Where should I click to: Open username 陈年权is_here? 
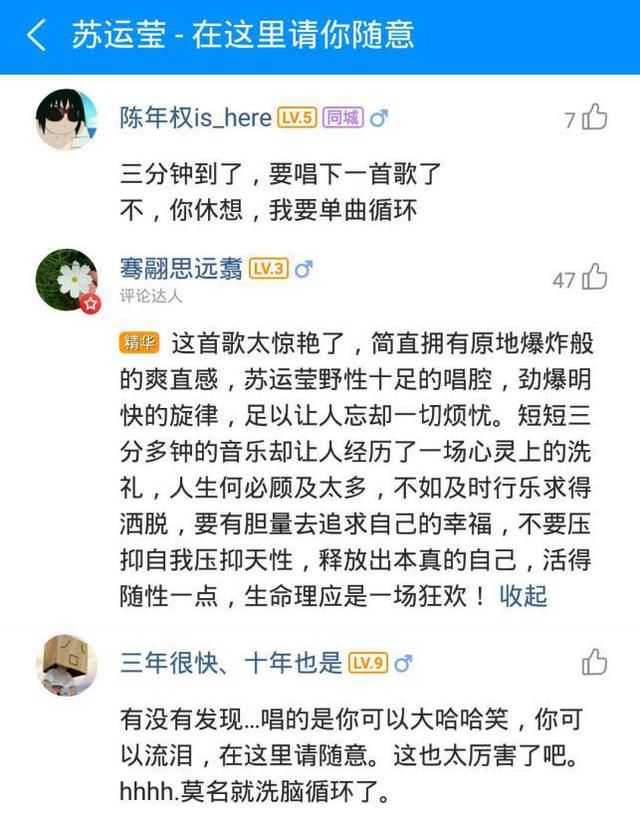point(195,118)
